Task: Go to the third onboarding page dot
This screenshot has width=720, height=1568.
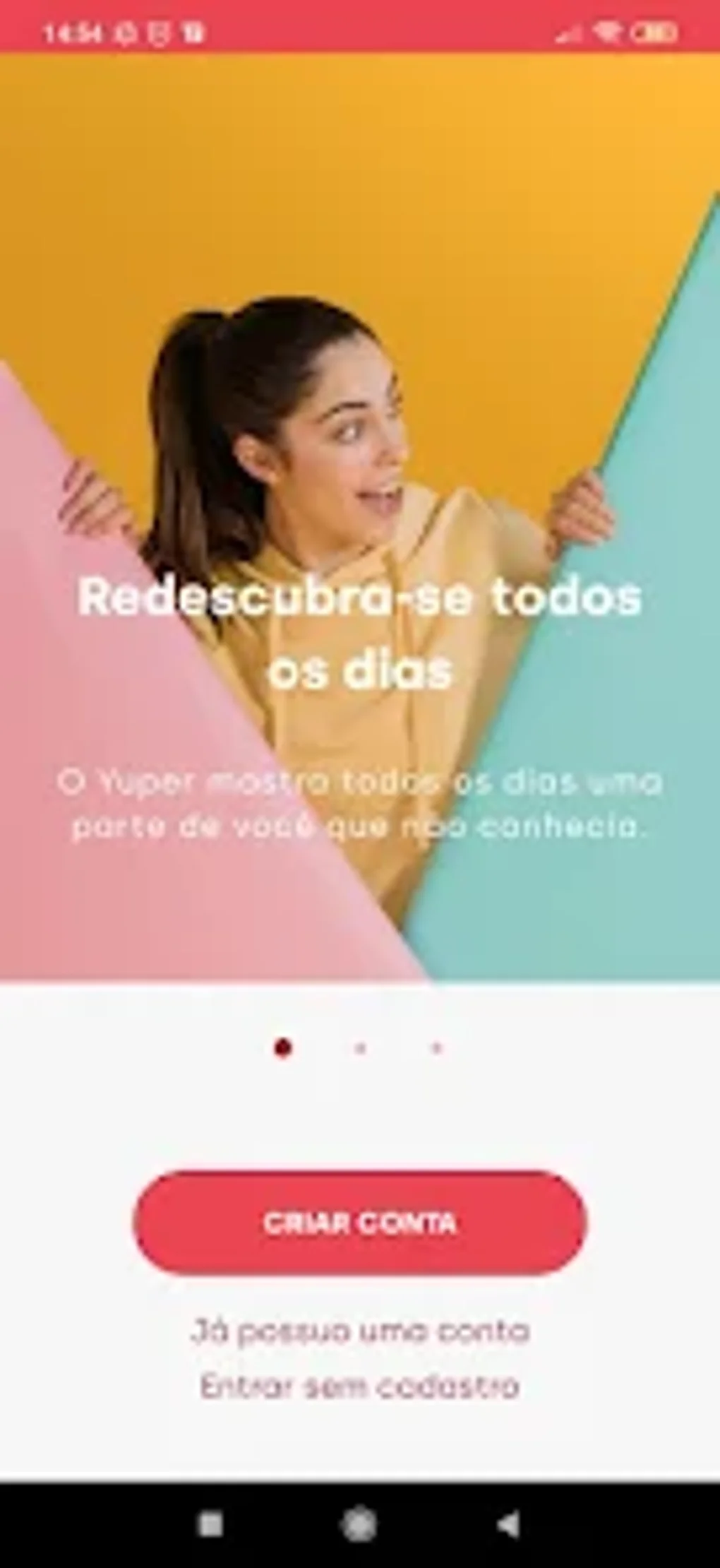Action: [x=437, y=1048]
